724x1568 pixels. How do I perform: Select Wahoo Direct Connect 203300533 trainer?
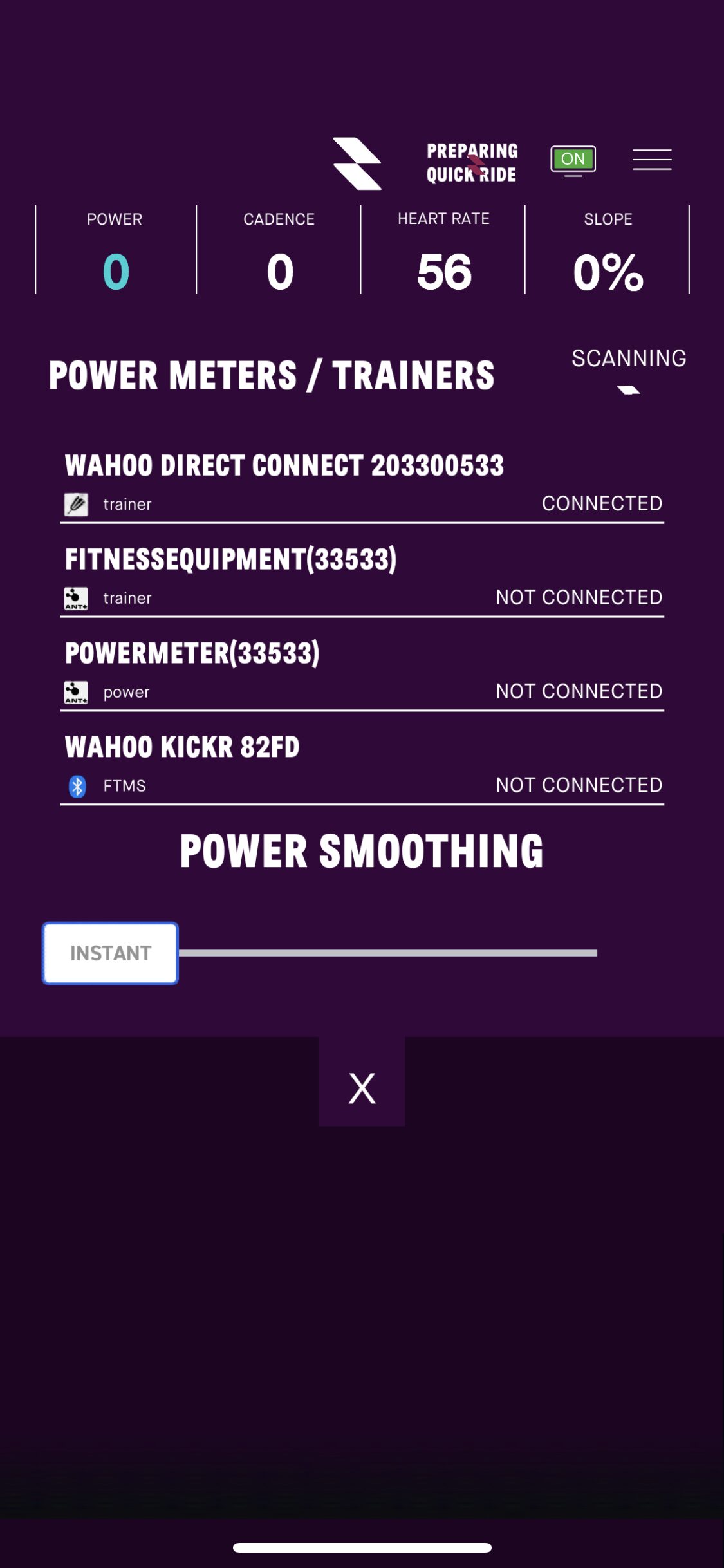[362, 483]
